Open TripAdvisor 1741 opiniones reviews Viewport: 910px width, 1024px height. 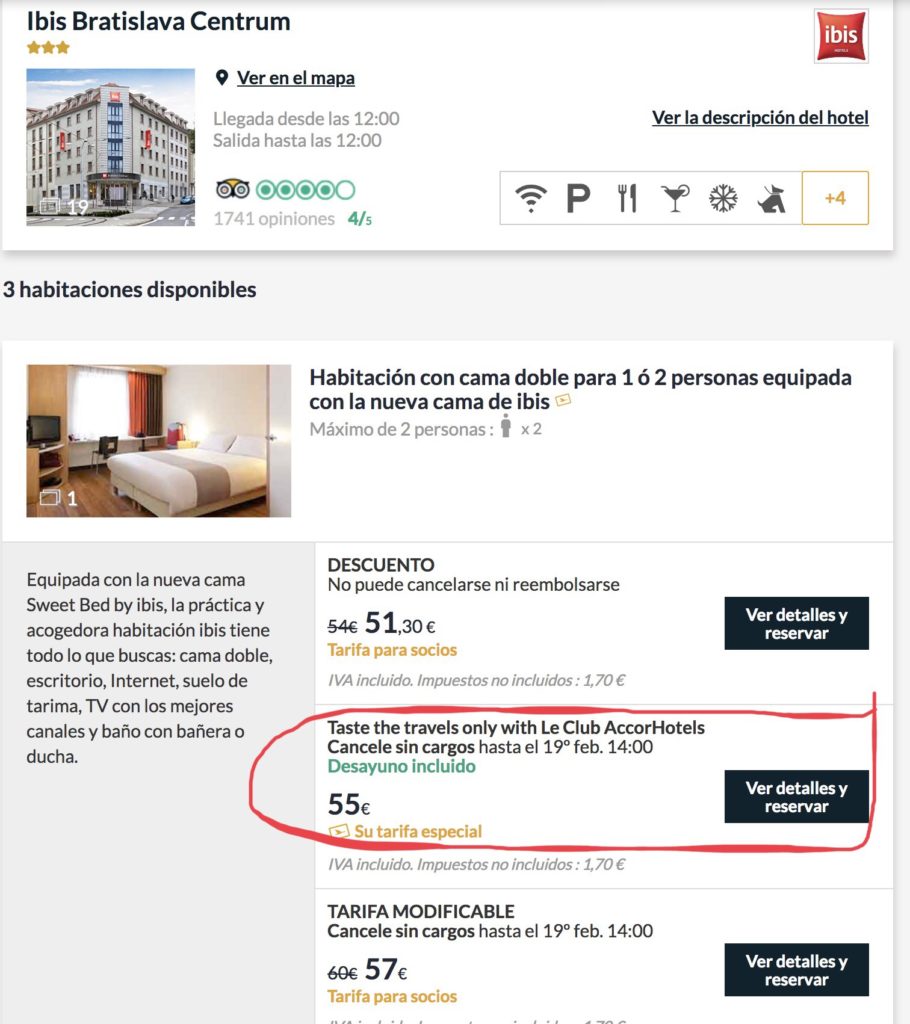[x=274, y=218]
